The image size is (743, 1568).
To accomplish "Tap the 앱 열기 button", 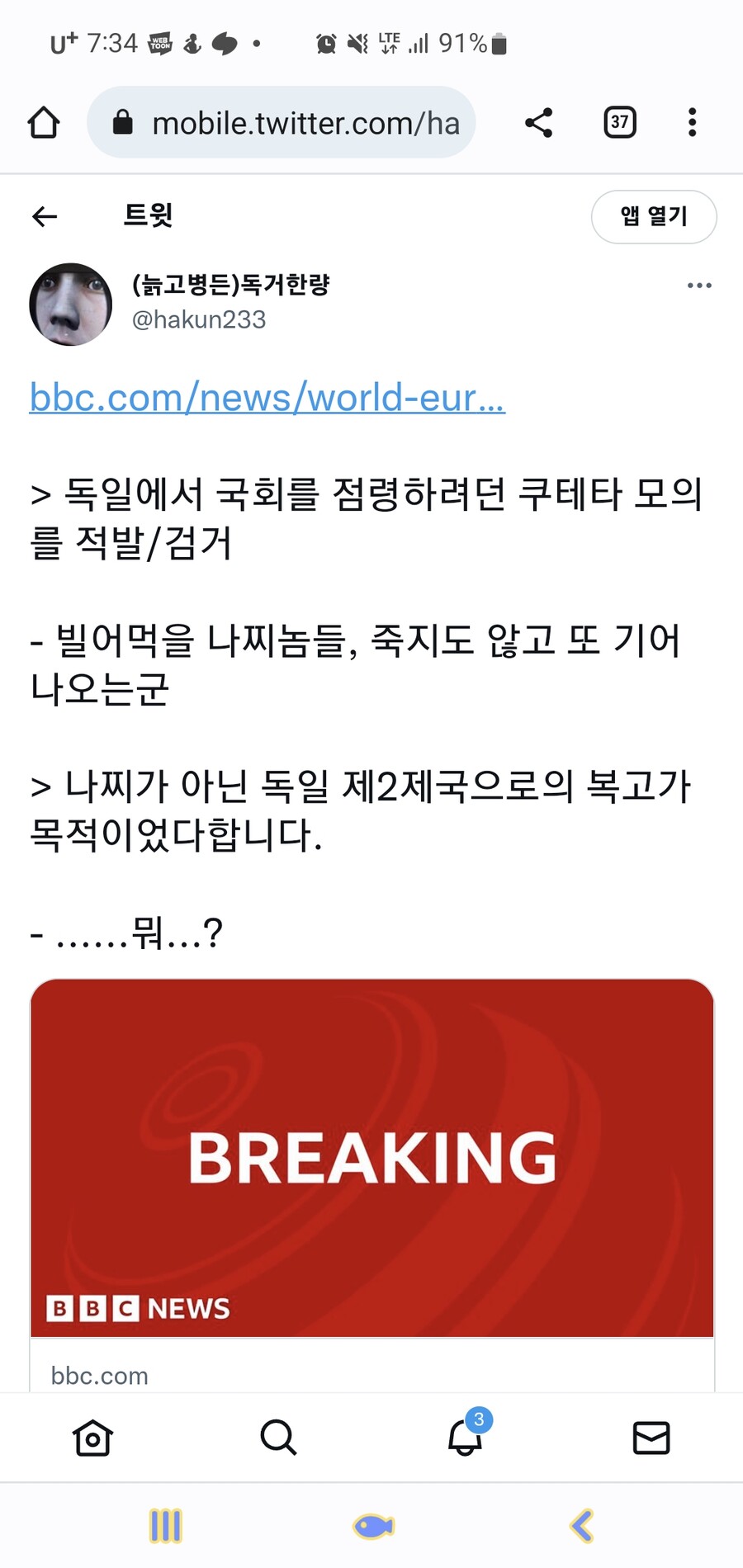I will tap(653, 217).
